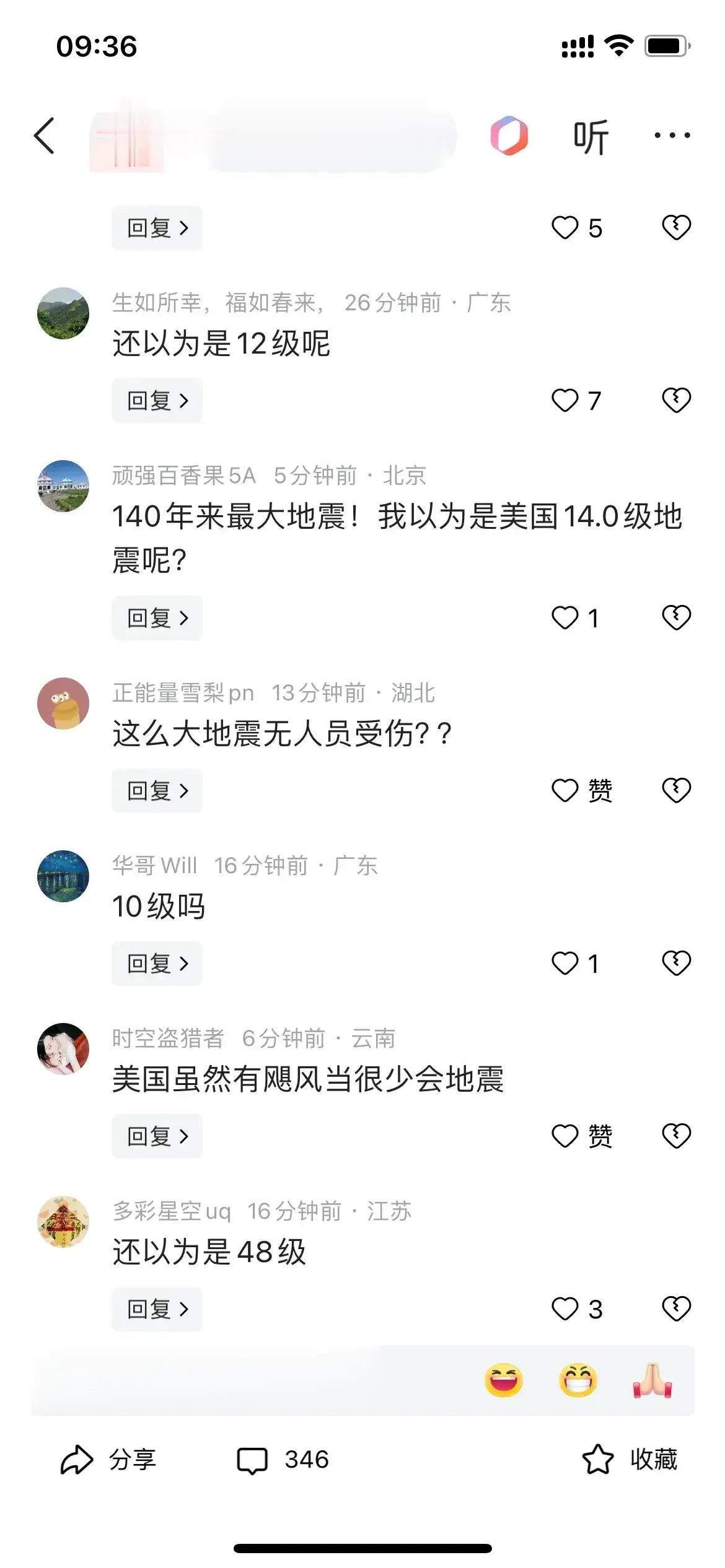This screenshot has height=1568, width=725.
Task: Reply to 正能量雪梨pn's comment
Action: tap(157, 791)
